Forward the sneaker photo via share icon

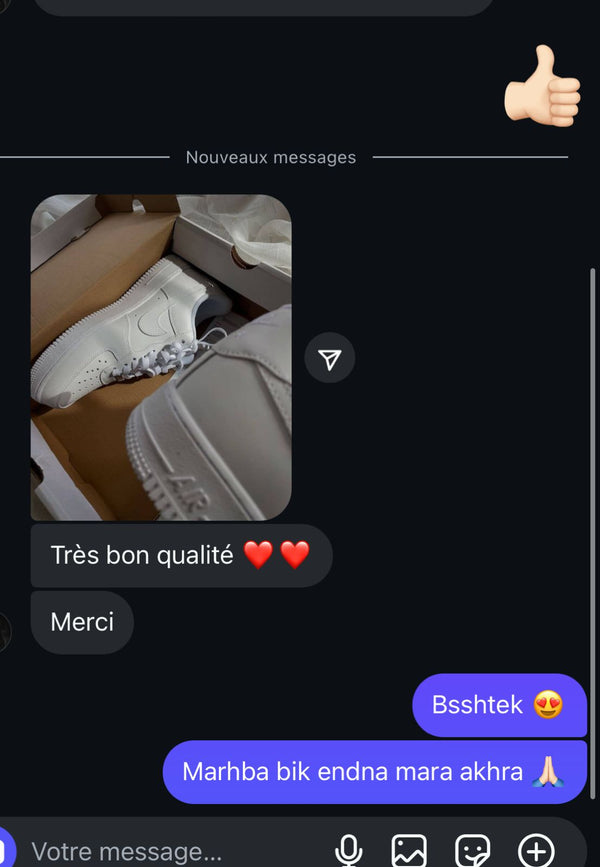pyautogui.click(x=330, y=358)
